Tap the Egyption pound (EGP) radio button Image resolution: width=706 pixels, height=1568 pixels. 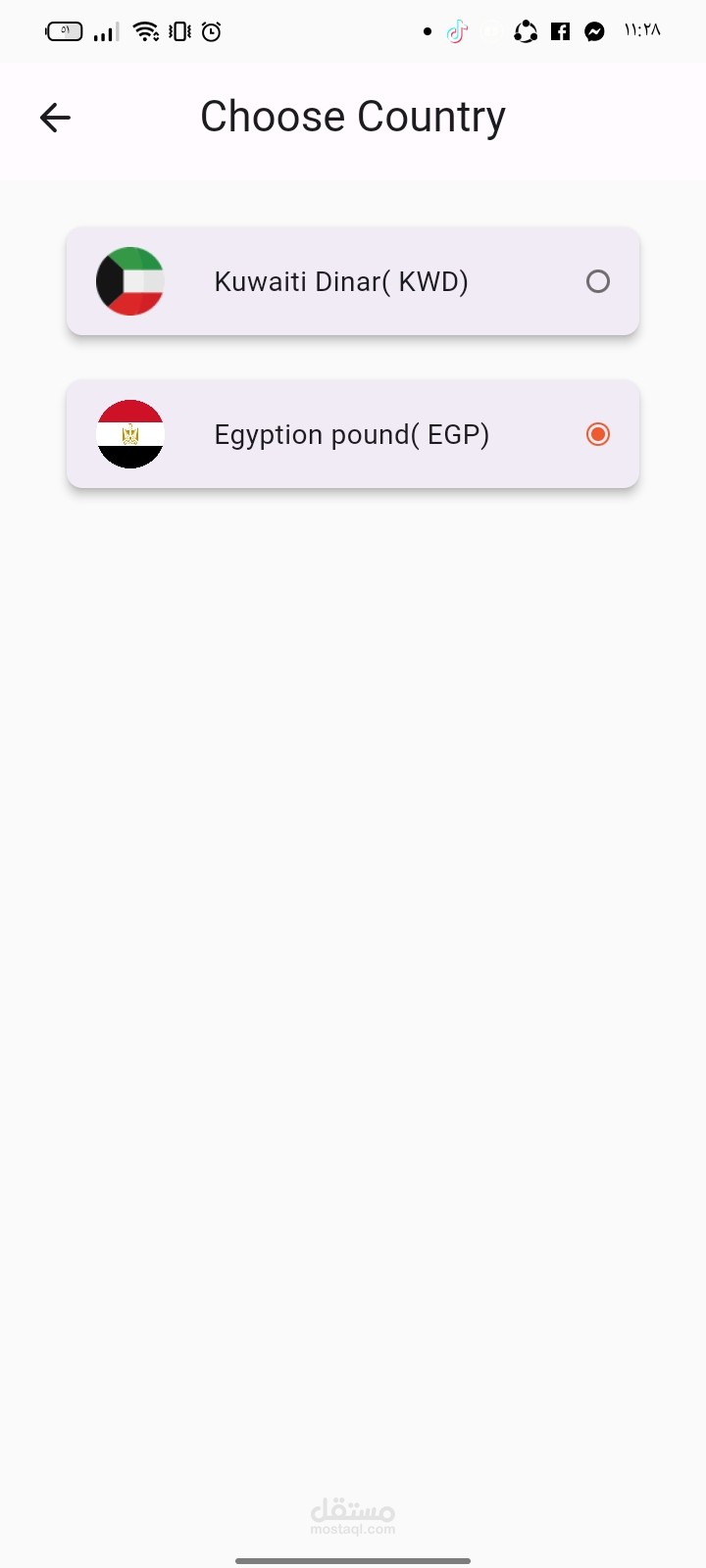click(x=598, y=434)
